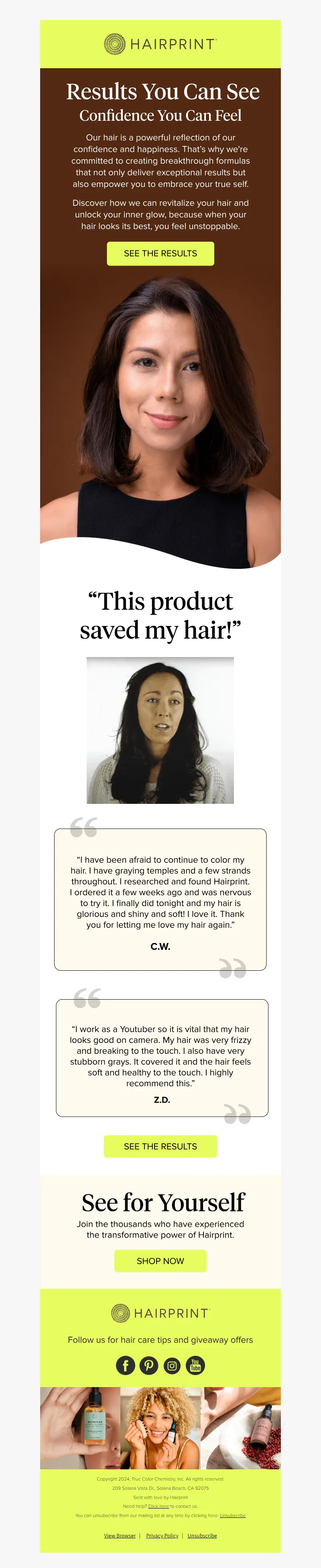Tap SEE THE RESULTS in the brown hero section
This screenshot has height=1568, width=321.
(160, 253)
